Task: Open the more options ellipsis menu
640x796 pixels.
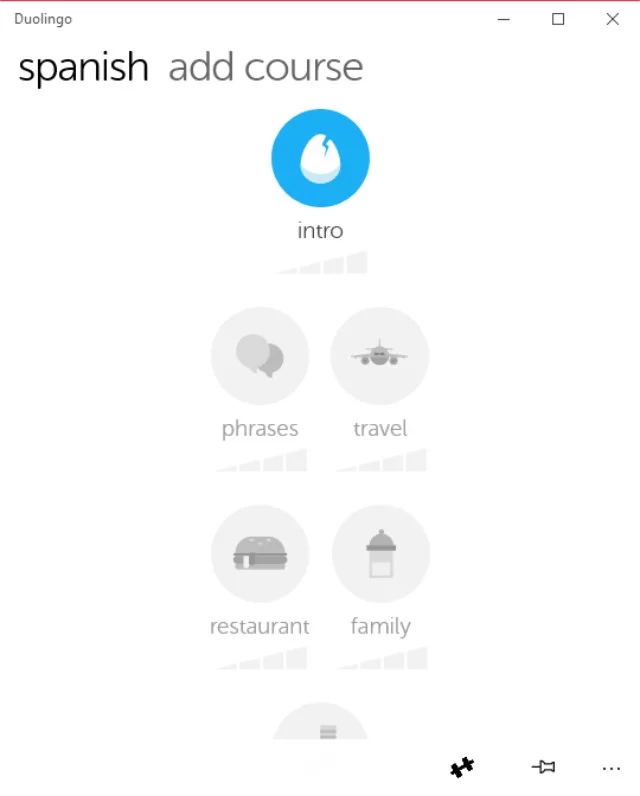Action: 611,768
